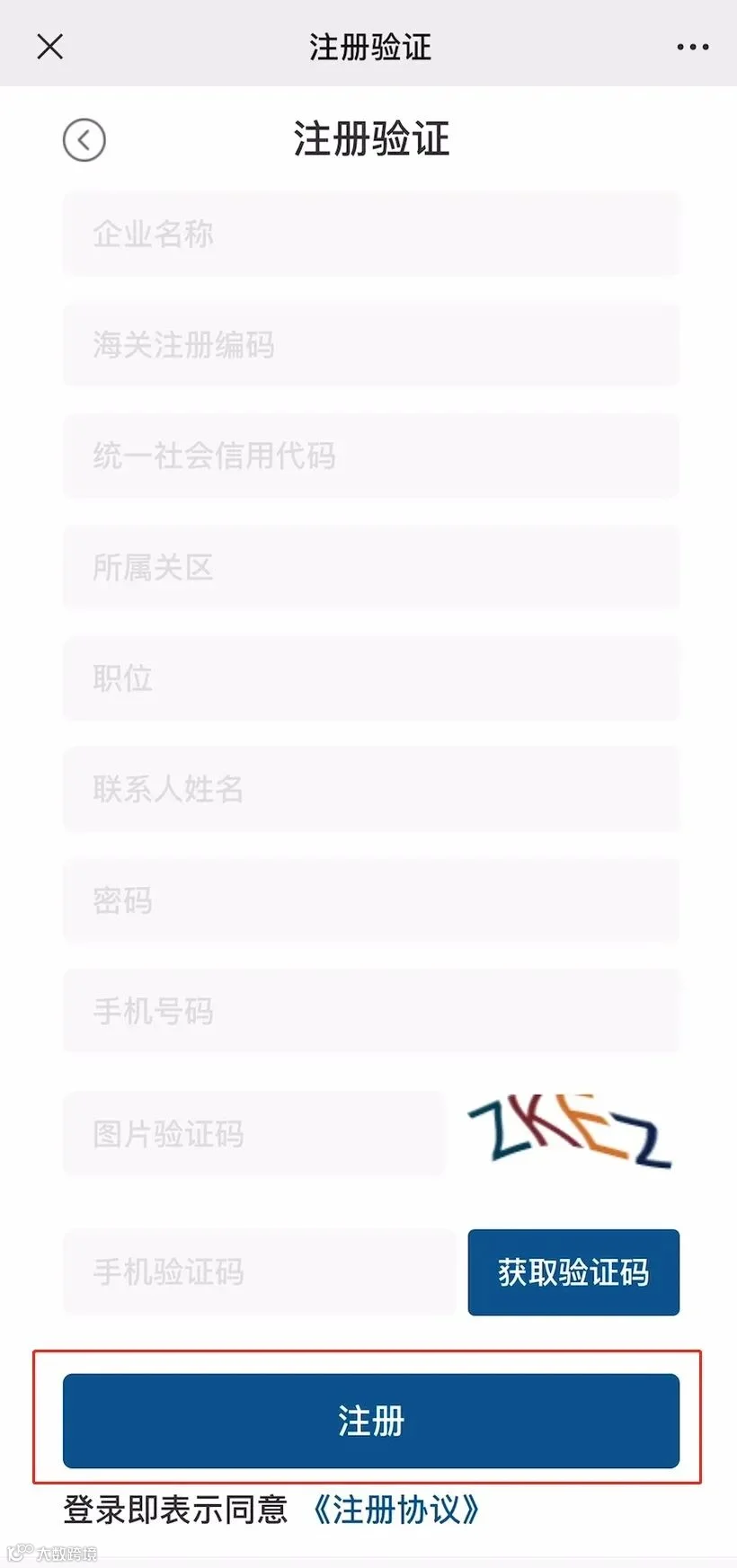Focus the 职位 field
The width and height of the screenshot is (737, 1568).
tap(371, 678)
